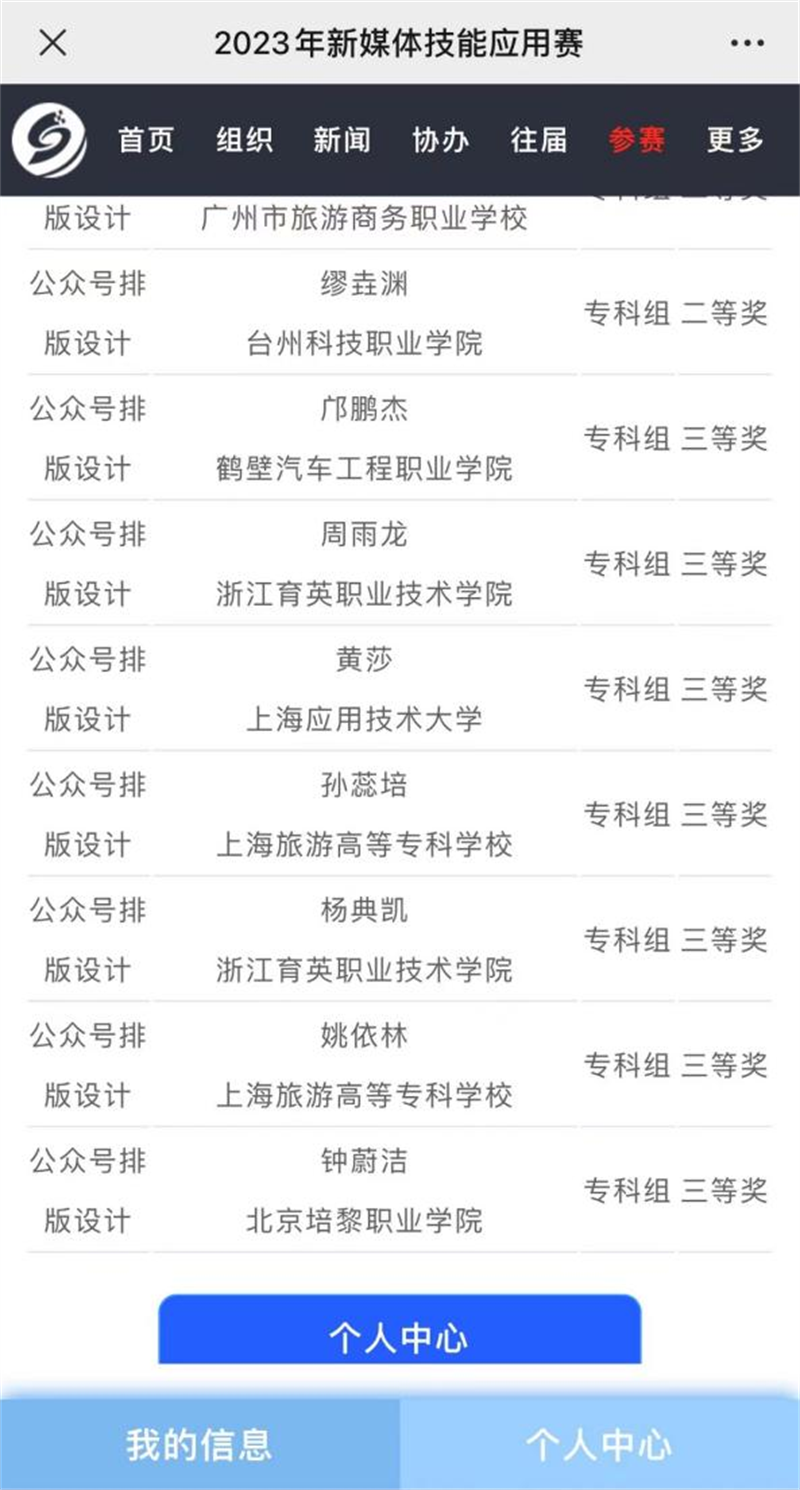Switch to the 新闻 section
800x1490 pixels.
point(342,140)
